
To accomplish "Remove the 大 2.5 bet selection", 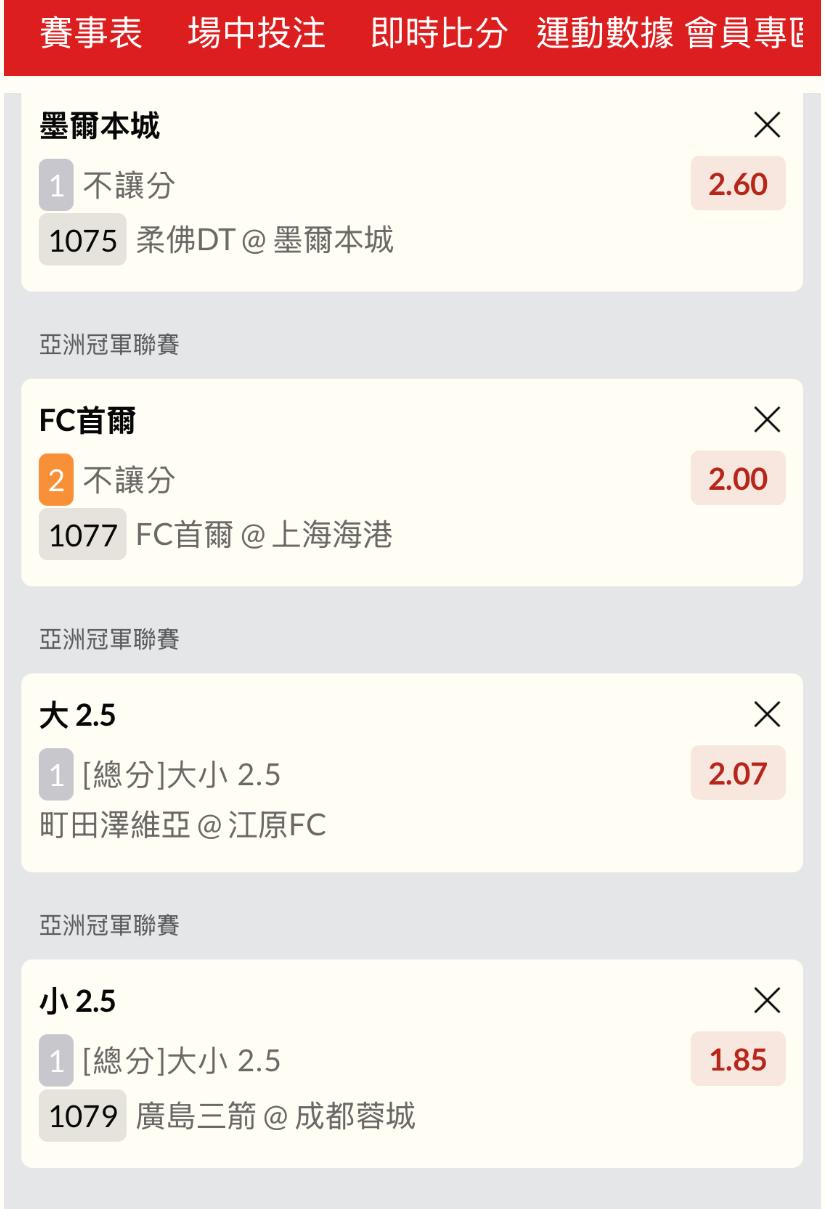I will (x=766, y=714).
